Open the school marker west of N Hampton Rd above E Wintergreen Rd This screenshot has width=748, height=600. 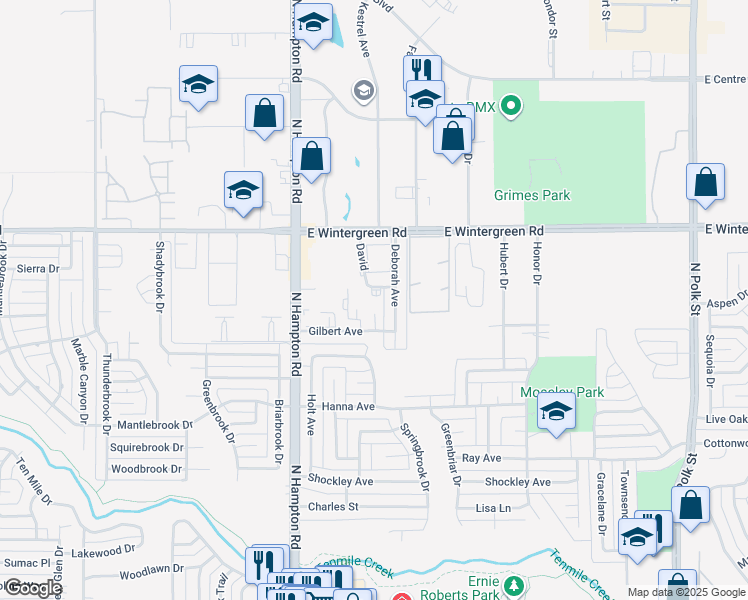click(243, 190)
